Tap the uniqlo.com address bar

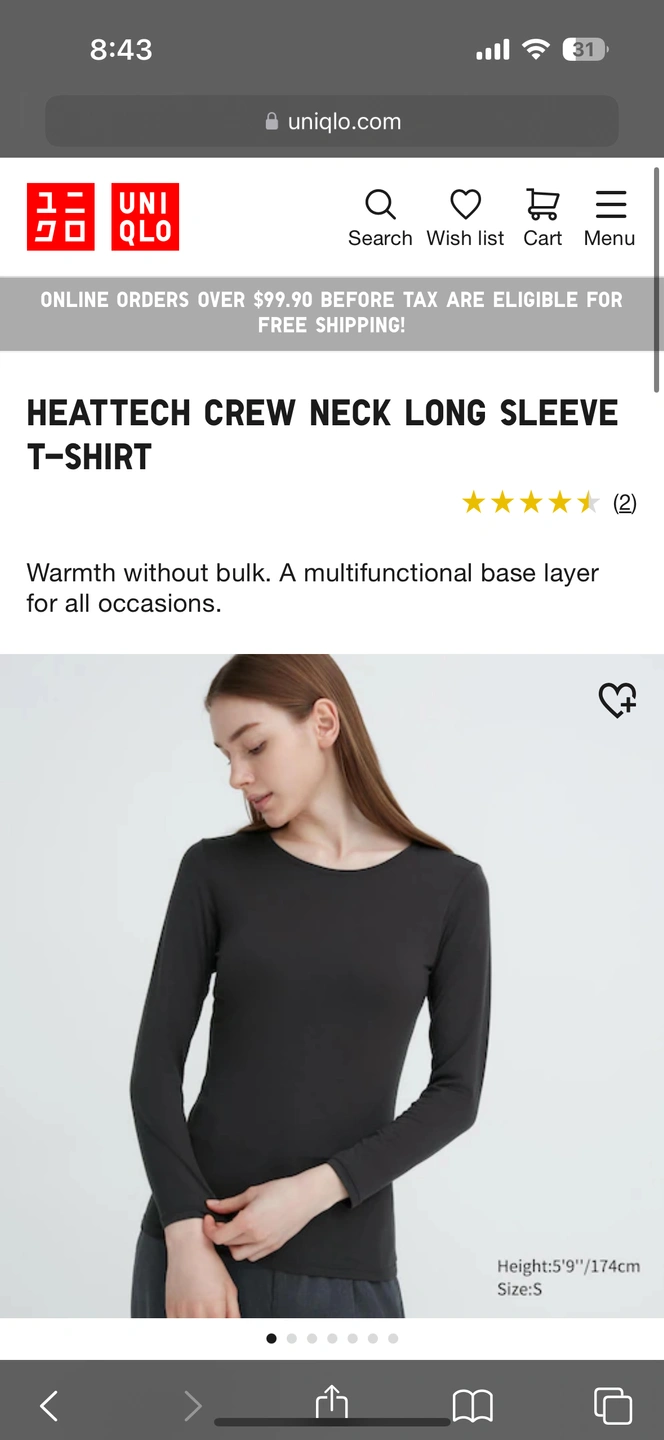pos(332,122)
